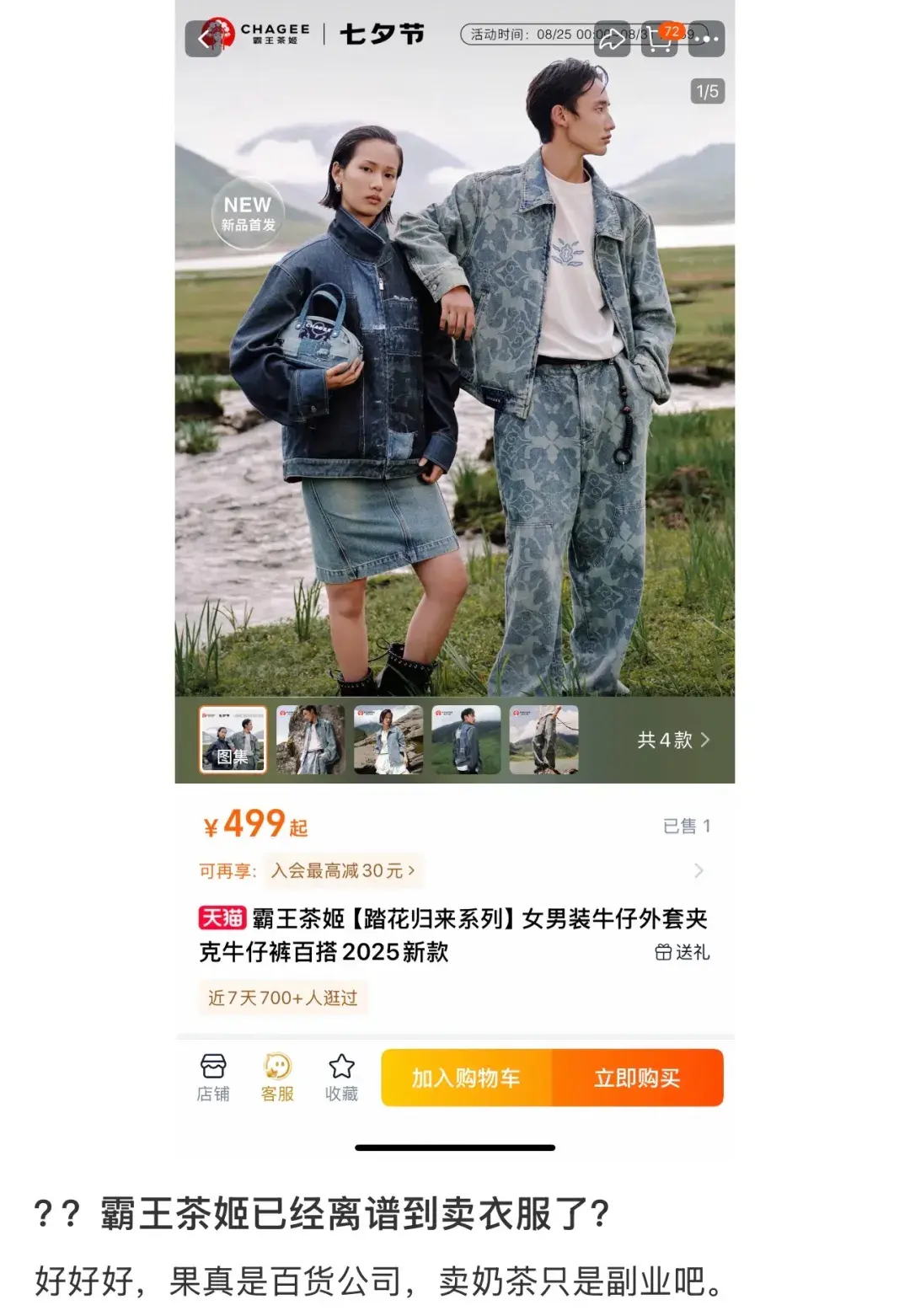The height and width of the screenshot is (1316, 910).
Task: Select the 图集 gallery thumbnail
Action: pyautogui.click(x=233, y=739)
